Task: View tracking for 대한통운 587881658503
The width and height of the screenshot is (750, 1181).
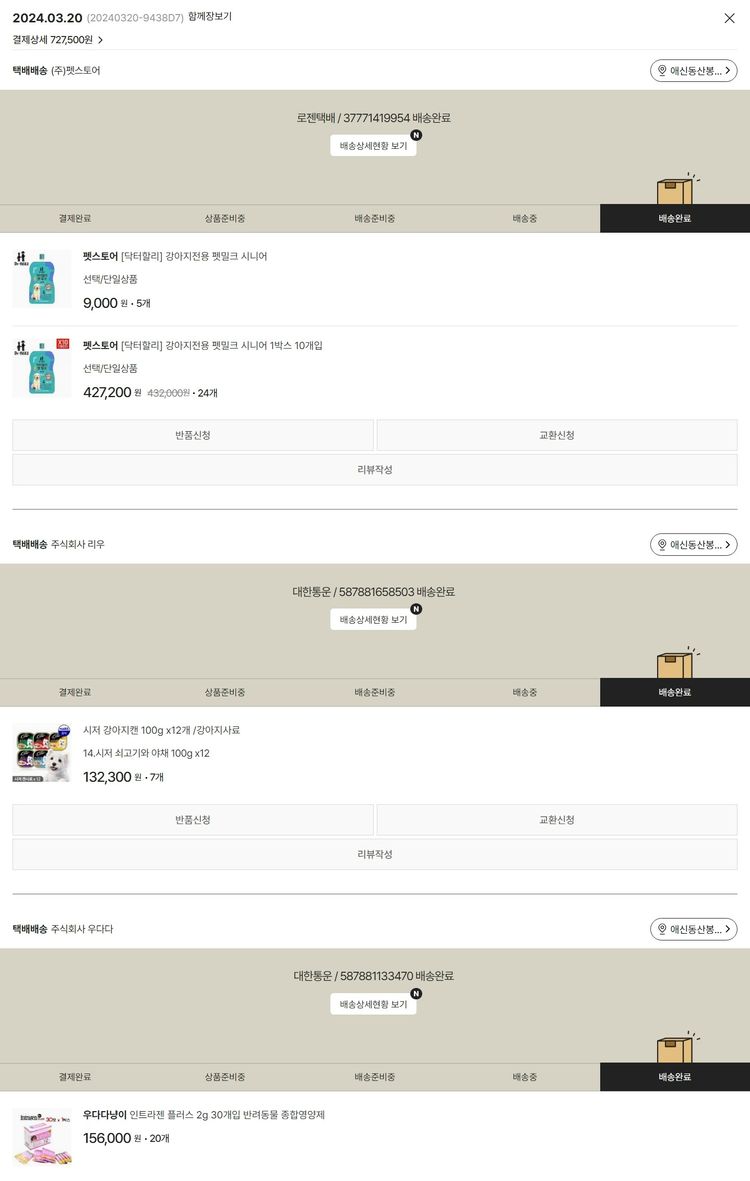Action: point(373,620)
